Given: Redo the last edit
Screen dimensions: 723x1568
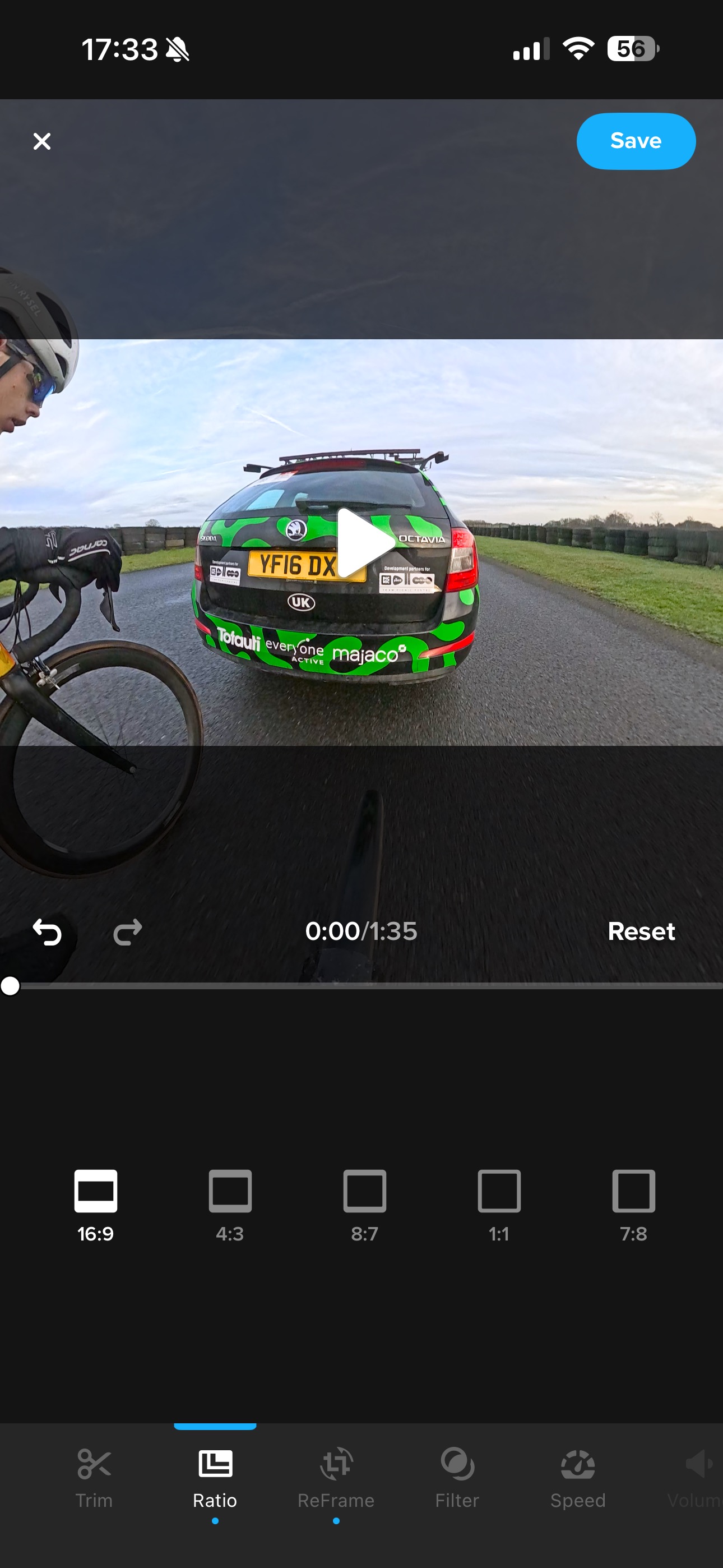Looking at the screenshot, I should click(127, 931).
